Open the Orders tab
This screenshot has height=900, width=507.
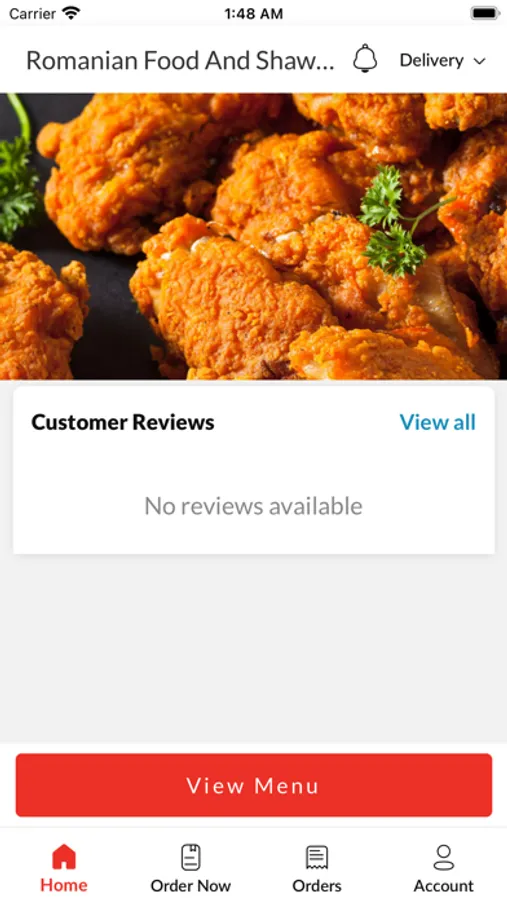[x=317, y=868]
